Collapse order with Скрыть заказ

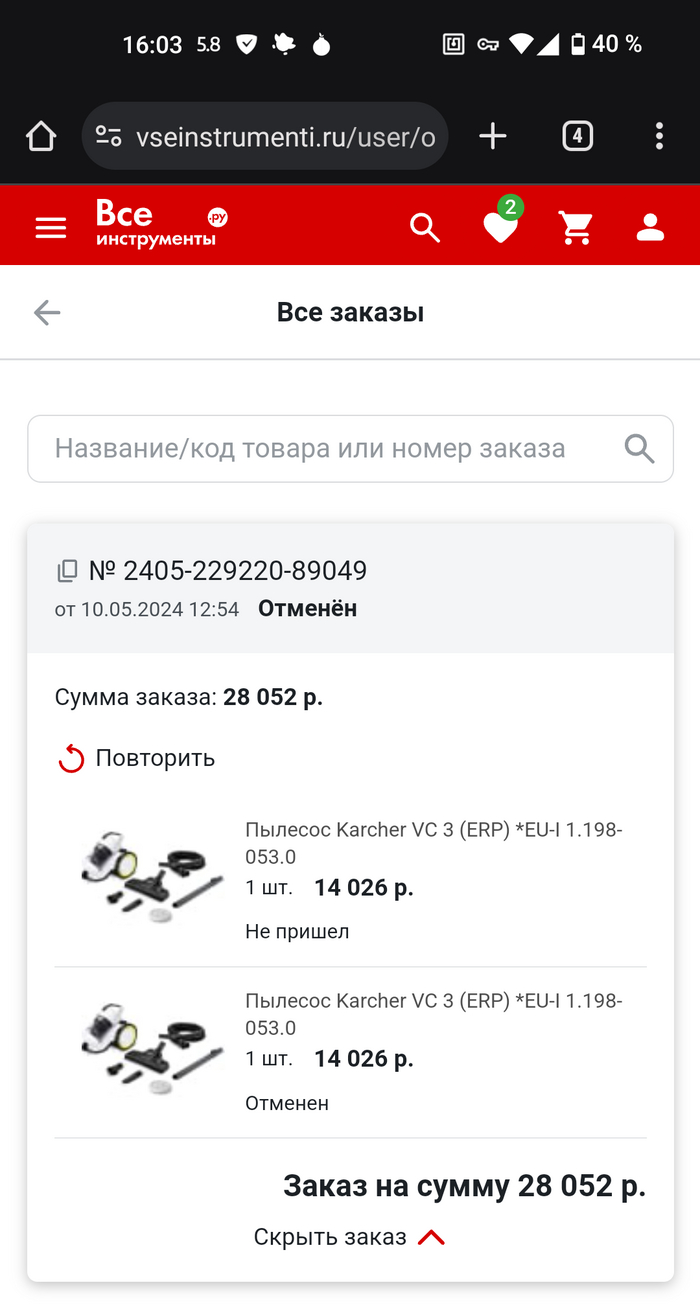[349, 1237]
